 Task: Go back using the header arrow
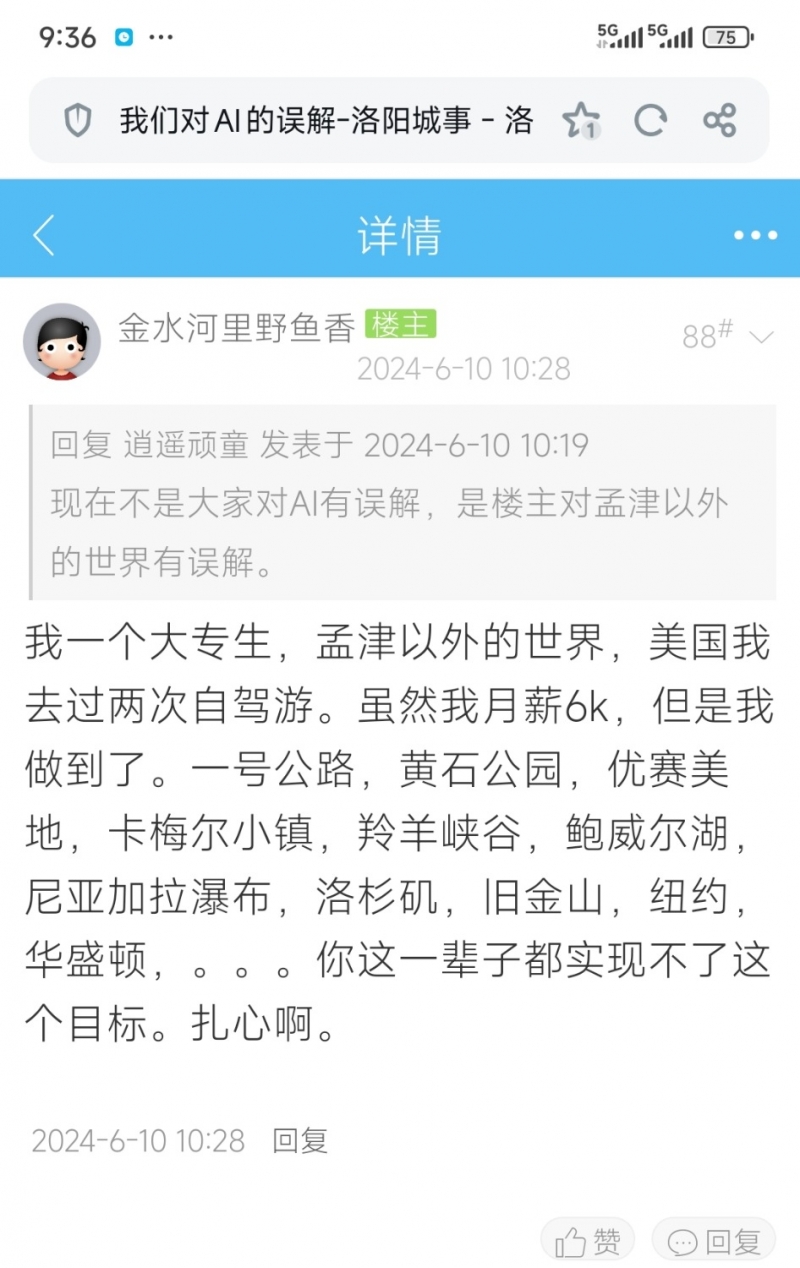pyautogui.click(x=44, y=236)
